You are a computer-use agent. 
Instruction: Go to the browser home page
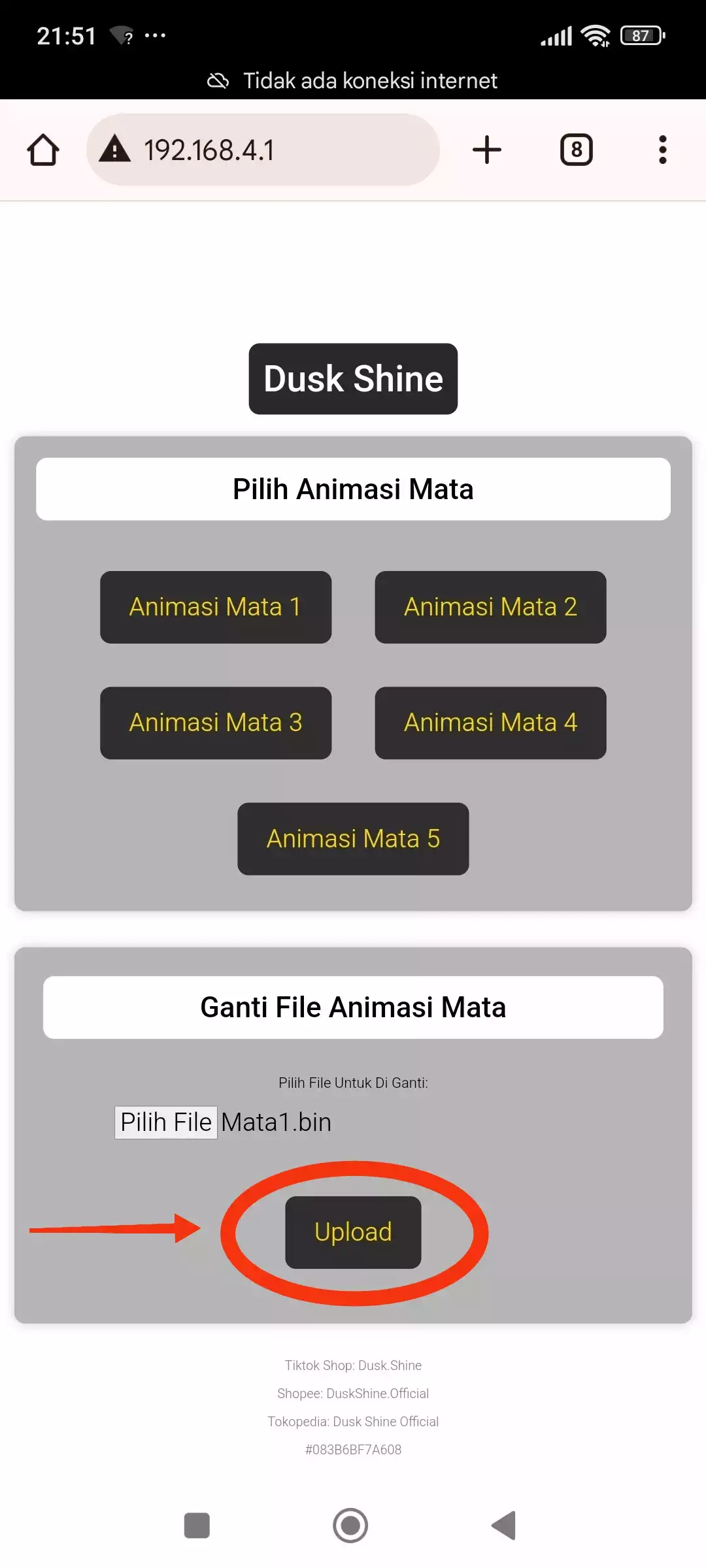[43, 150]
